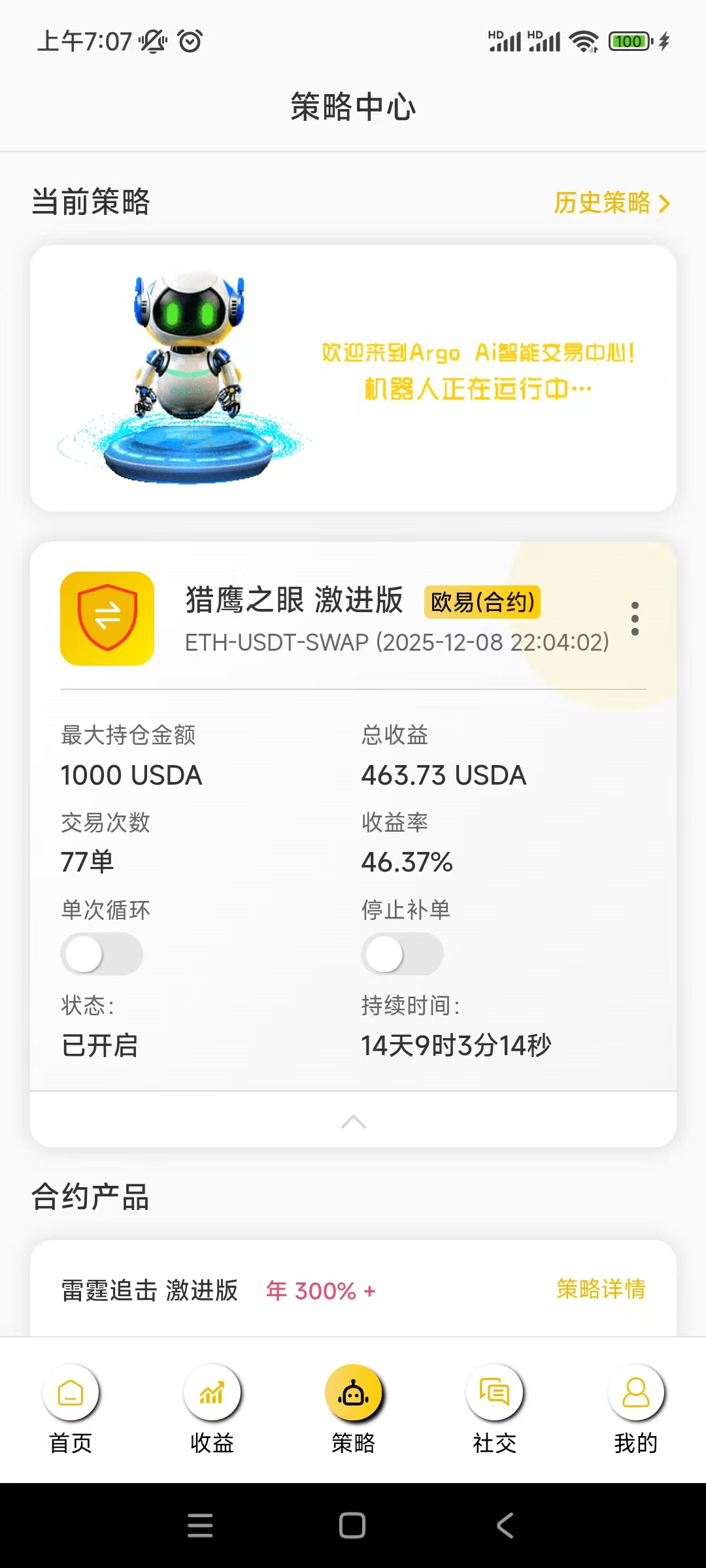This screenshot has width=706, height=1568.
Task: Tap the system back button
Action: pyautogui.click(x=505, y=1526)
